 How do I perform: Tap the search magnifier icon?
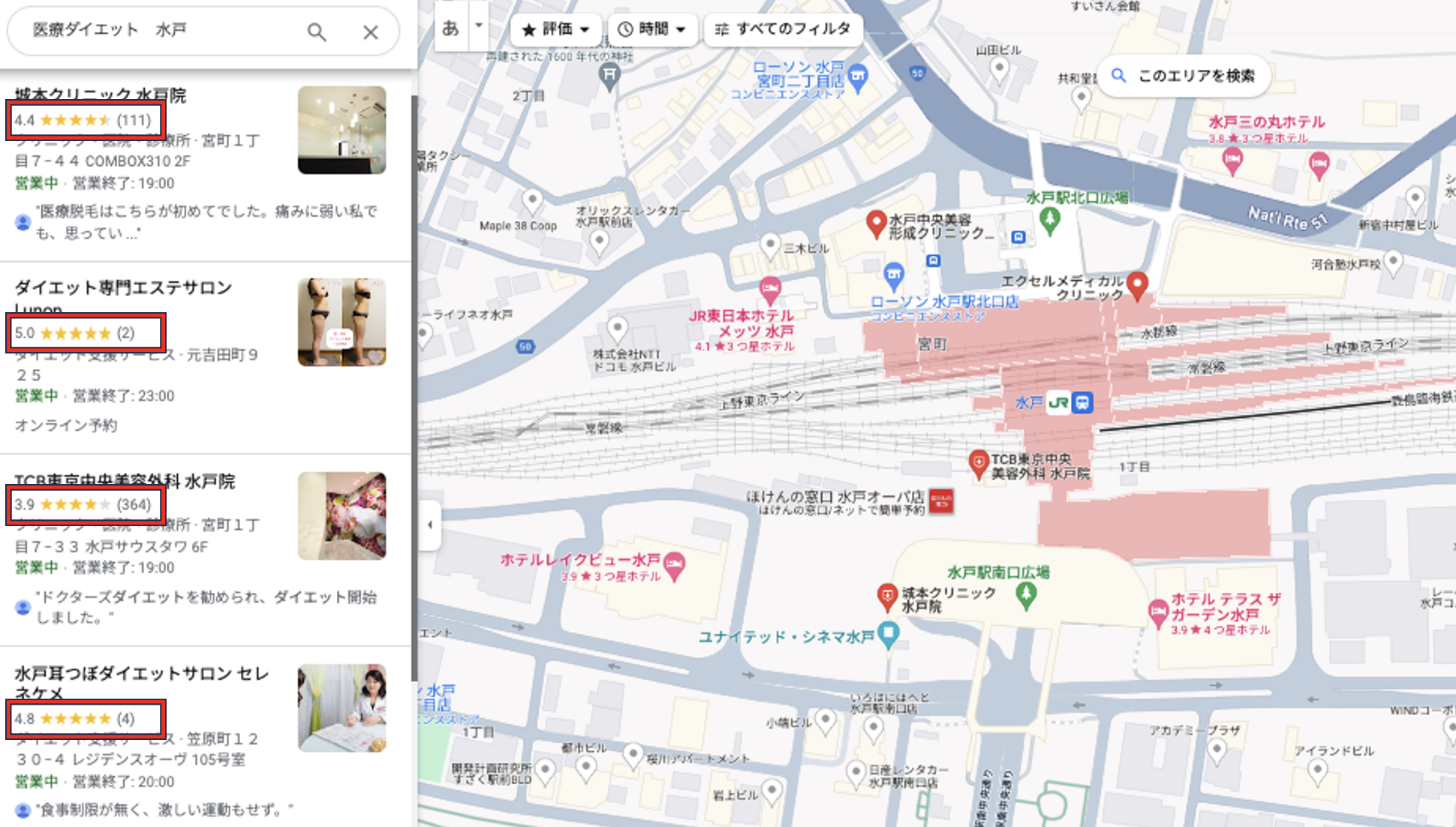tap(317, 32)
